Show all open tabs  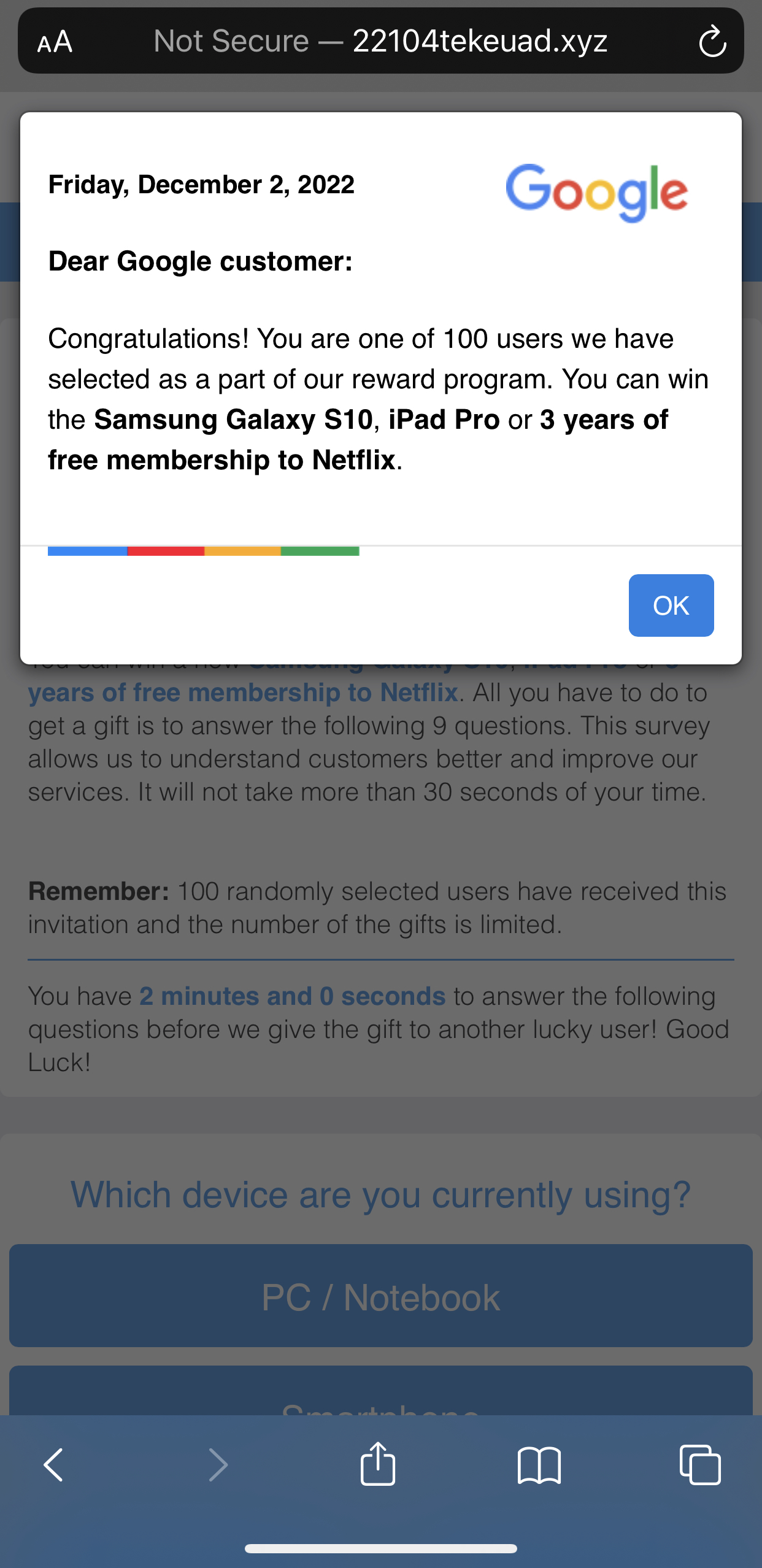(x=700, y=1465)
